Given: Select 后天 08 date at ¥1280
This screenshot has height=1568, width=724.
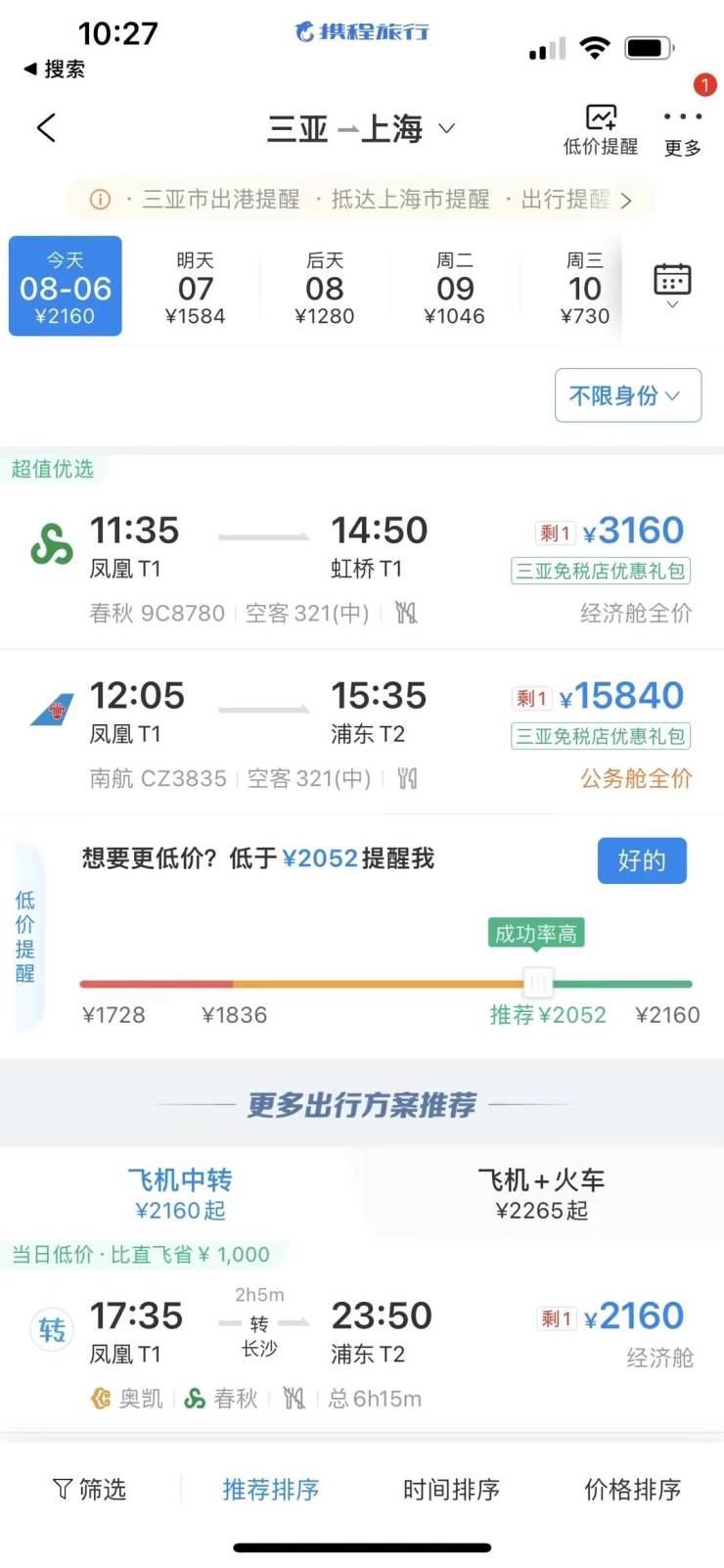Looking at the screenshot, I should coord(325,288).
